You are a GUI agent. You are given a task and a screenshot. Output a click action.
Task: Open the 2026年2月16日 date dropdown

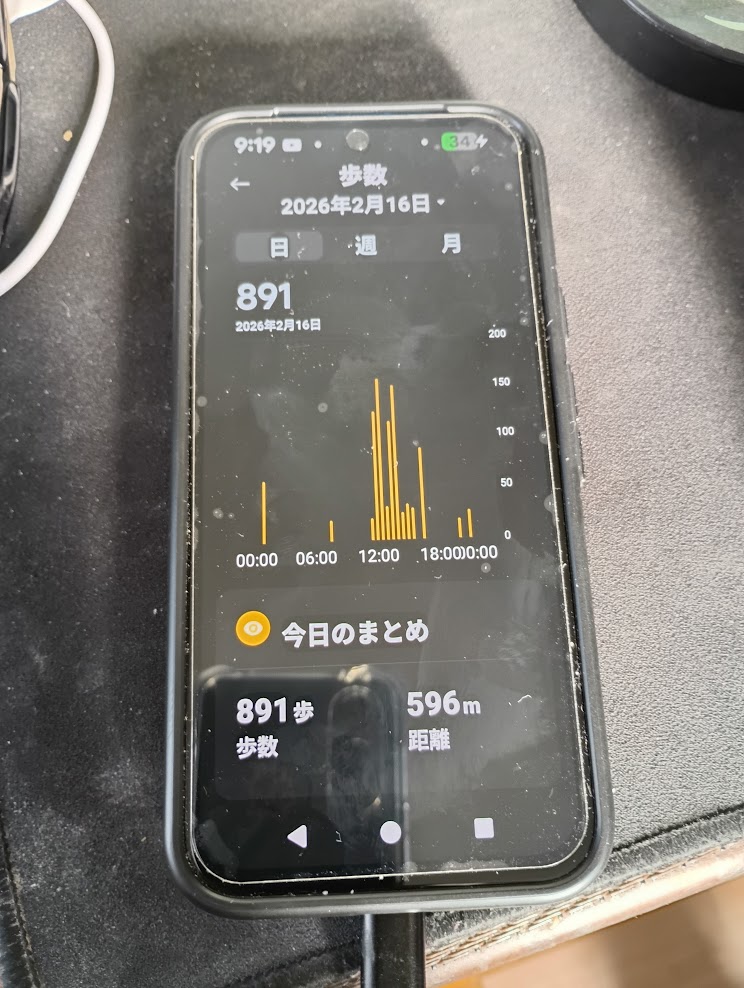(362, 205)
